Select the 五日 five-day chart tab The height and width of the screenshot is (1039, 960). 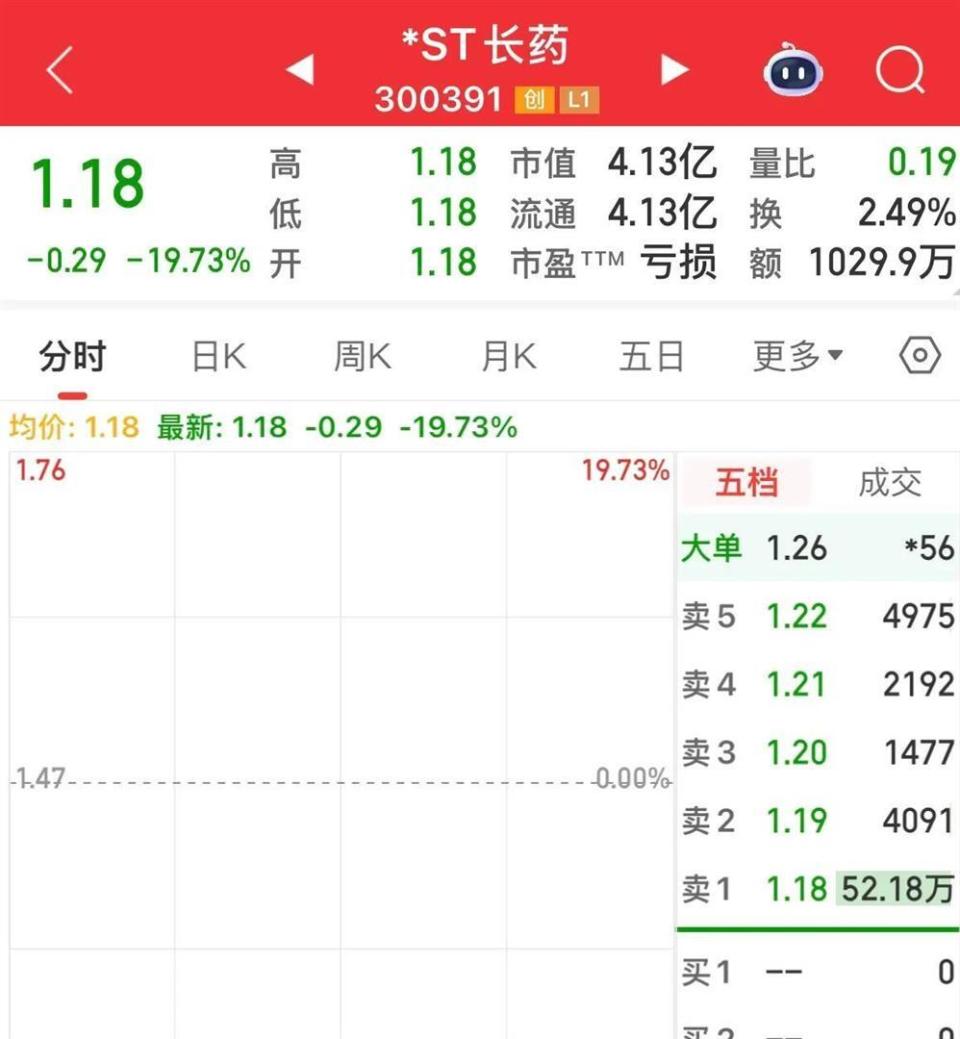tap(651, 355)
